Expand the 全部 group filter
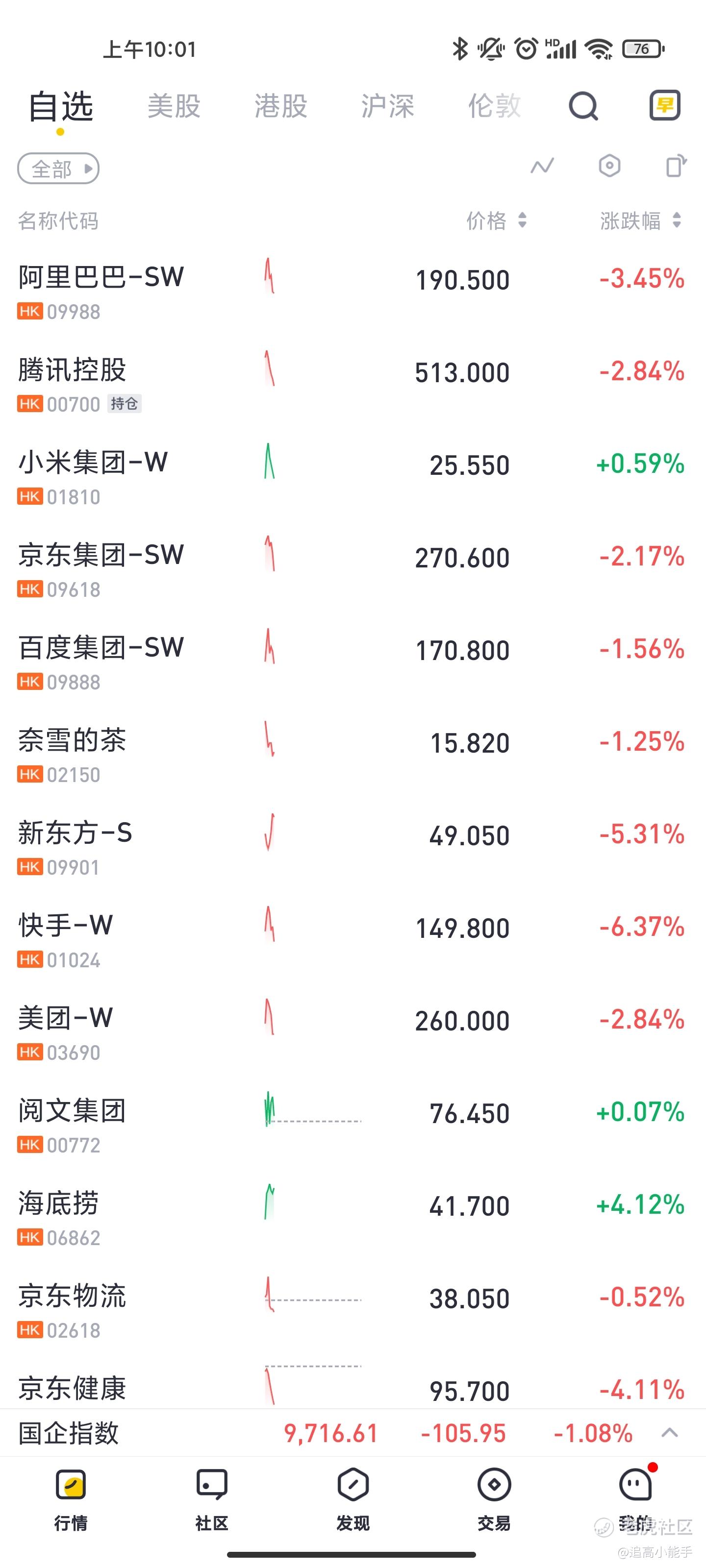Viewport: 706px width, 1568px height. click(58, 169)
